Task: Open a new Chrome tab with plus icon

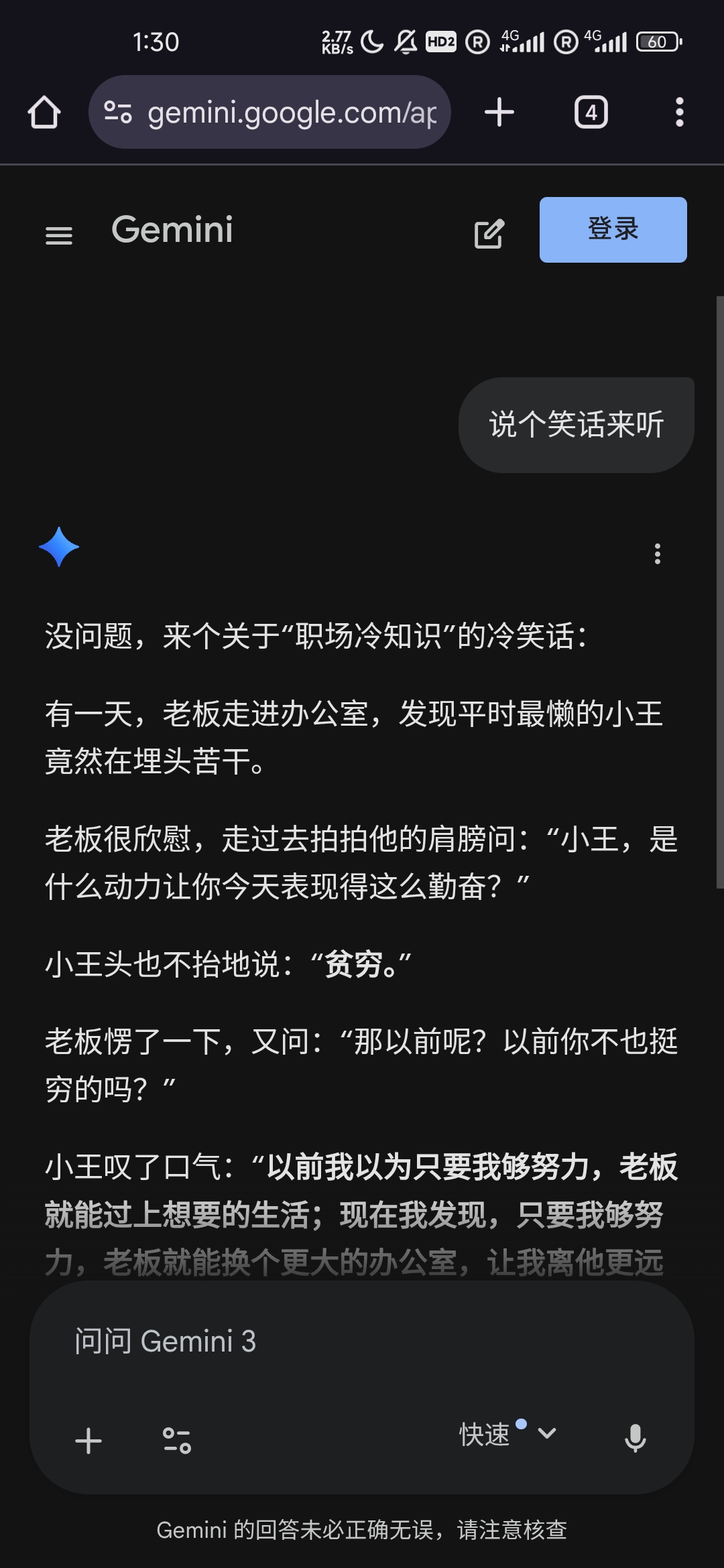Action: (499, 112)
